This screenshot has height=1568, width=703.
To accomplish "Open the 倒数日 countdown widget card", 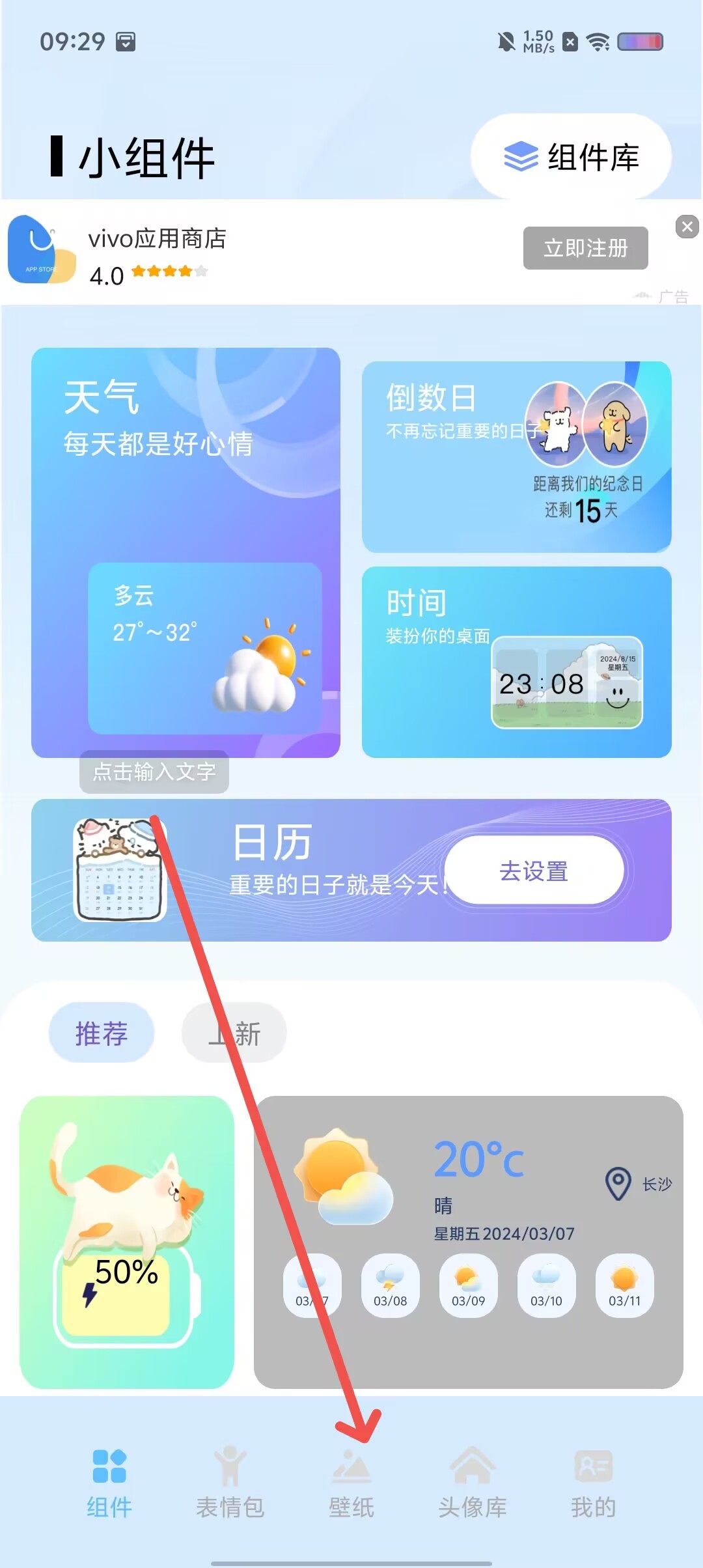I will (x=516, y=457).
